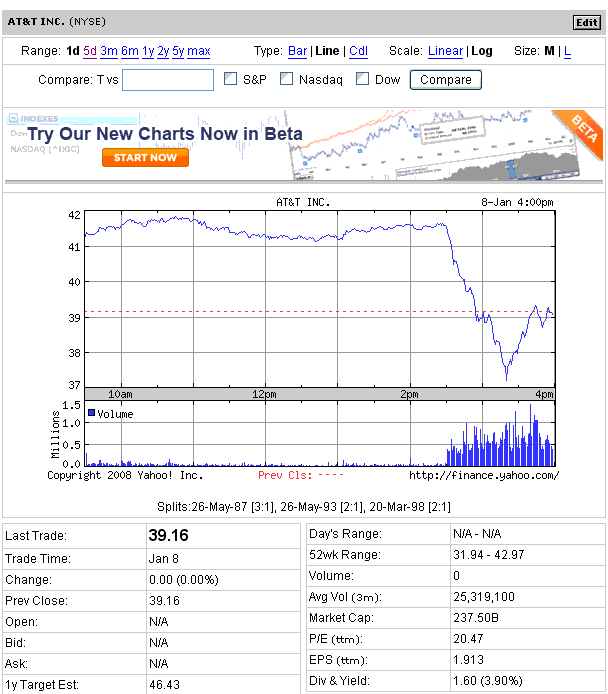Set scale to Linear
608x694 pixels.
(x=445, y=51)
